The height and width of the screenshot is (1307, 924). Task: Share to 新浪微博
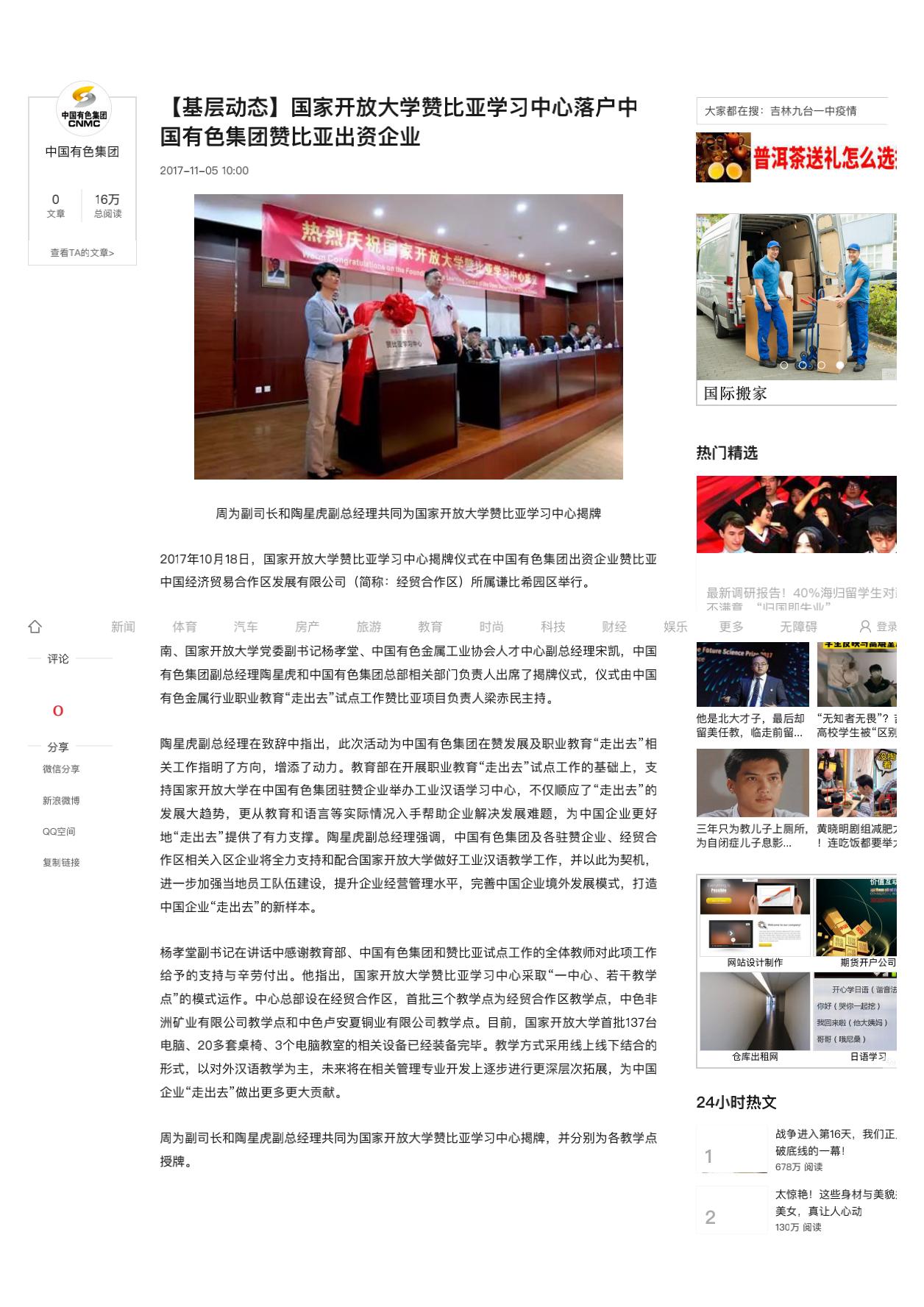(61, 800)
